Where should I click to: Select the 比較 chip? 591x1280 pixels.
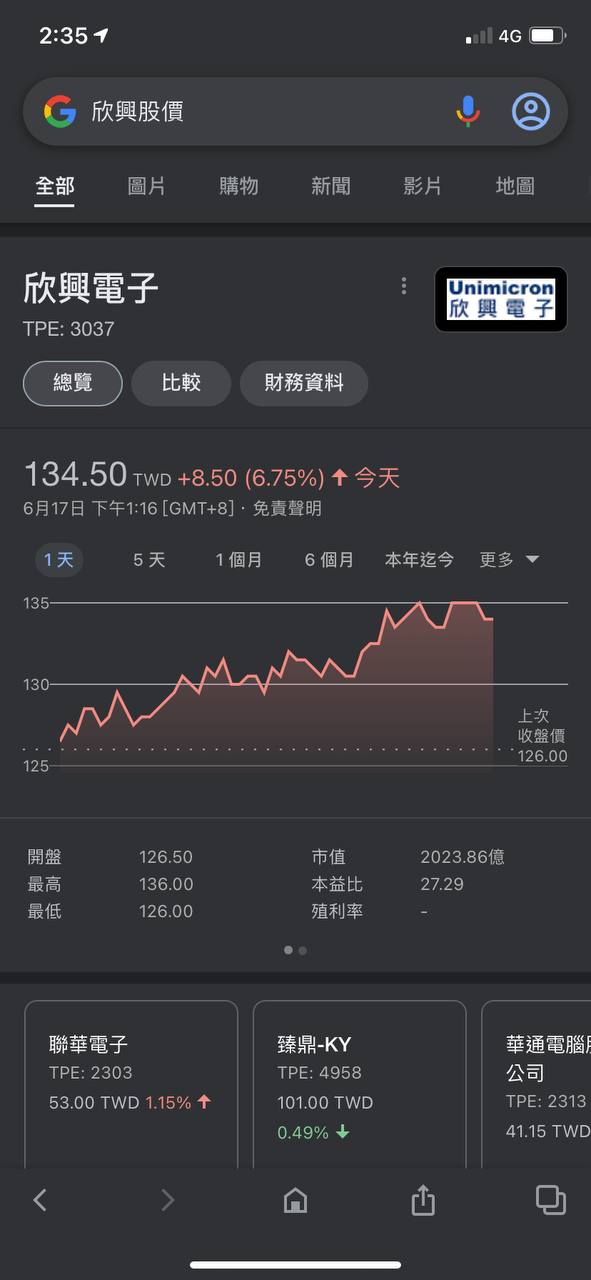(x=181, y=383)
